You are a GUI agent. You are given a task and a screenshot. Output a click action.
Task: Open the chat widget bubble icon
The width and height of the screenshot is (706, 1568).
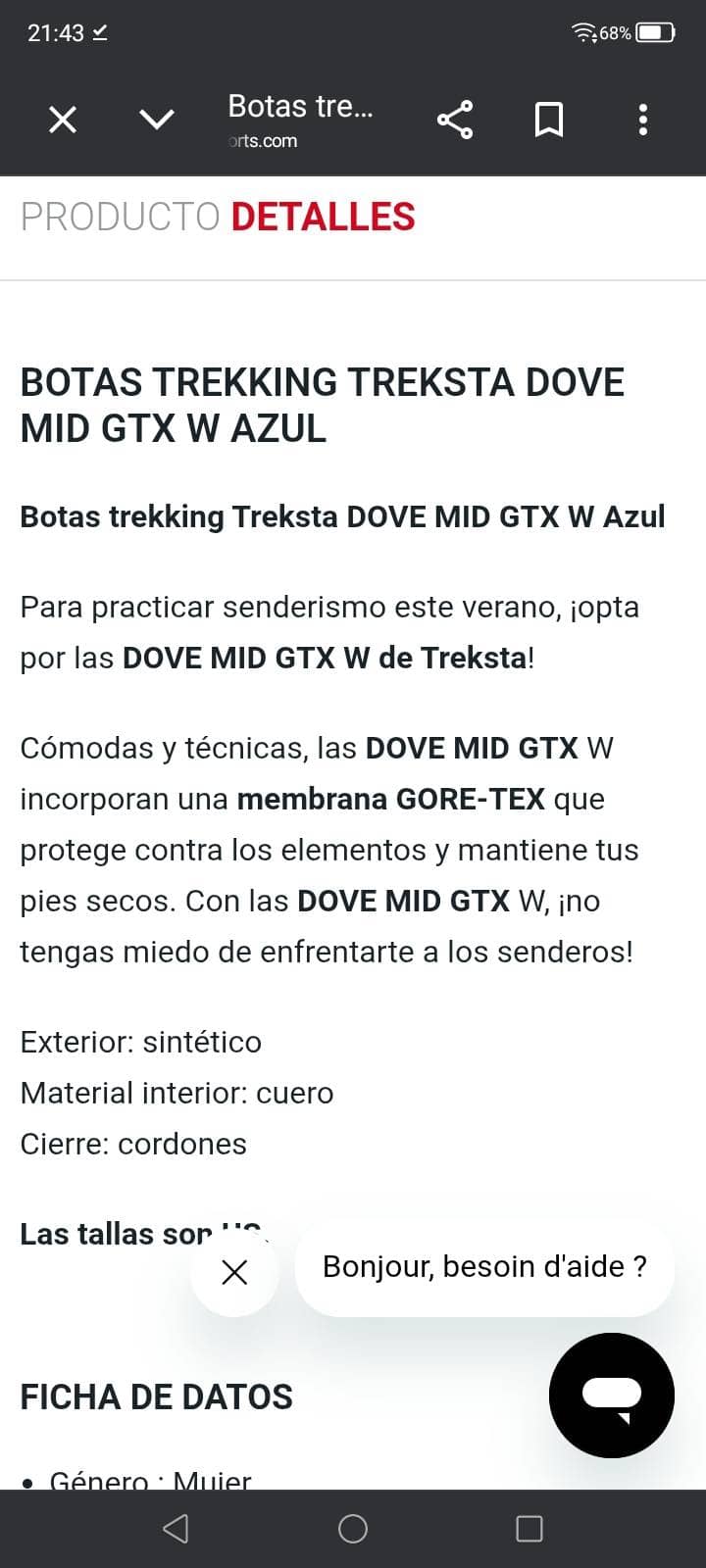click(611, 1396)
